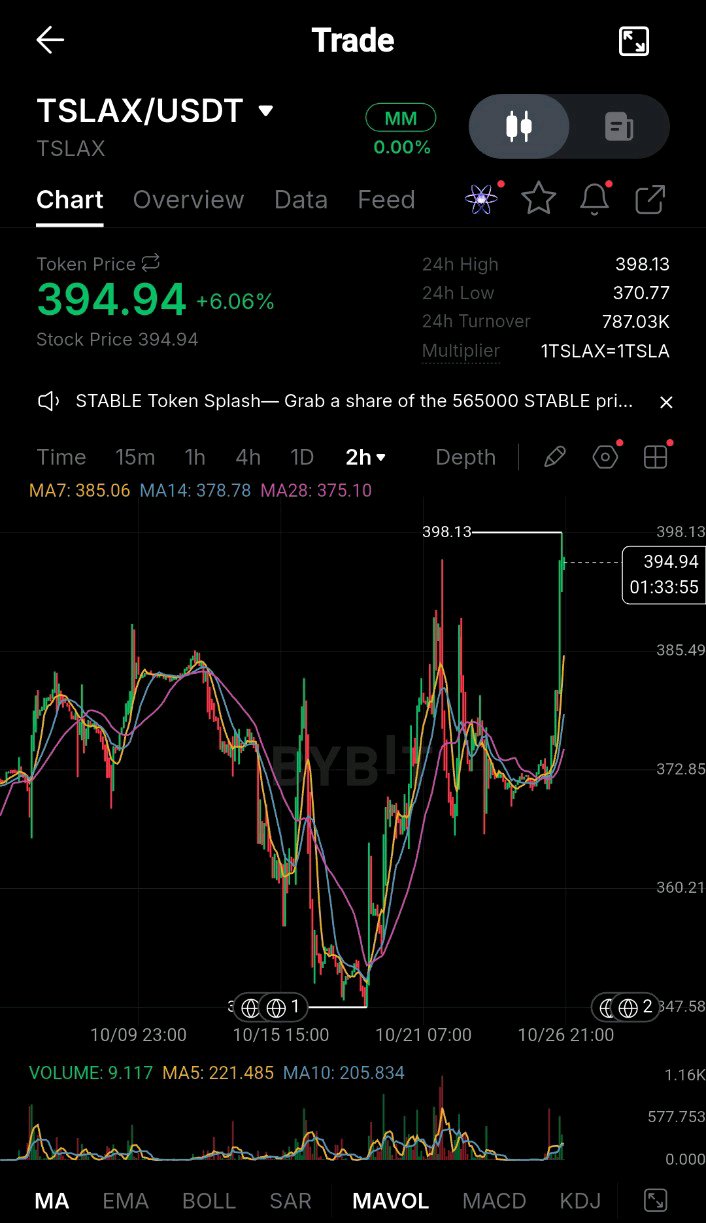
Task: Add TSLAX to favorites with the star
Action: pos(538,199)
